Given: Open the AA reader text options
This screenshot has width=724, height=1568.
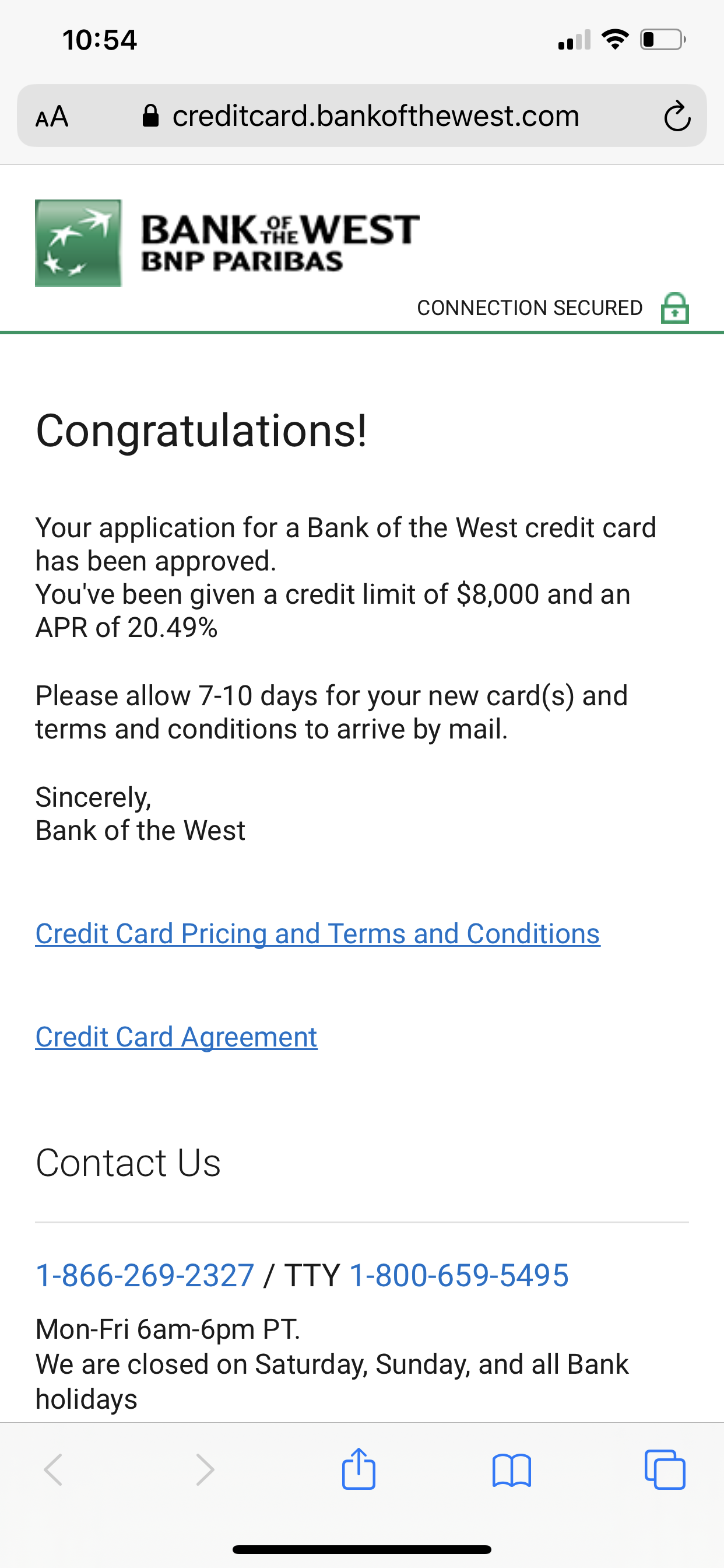Looking at the screenshot, I should [52, 116].
